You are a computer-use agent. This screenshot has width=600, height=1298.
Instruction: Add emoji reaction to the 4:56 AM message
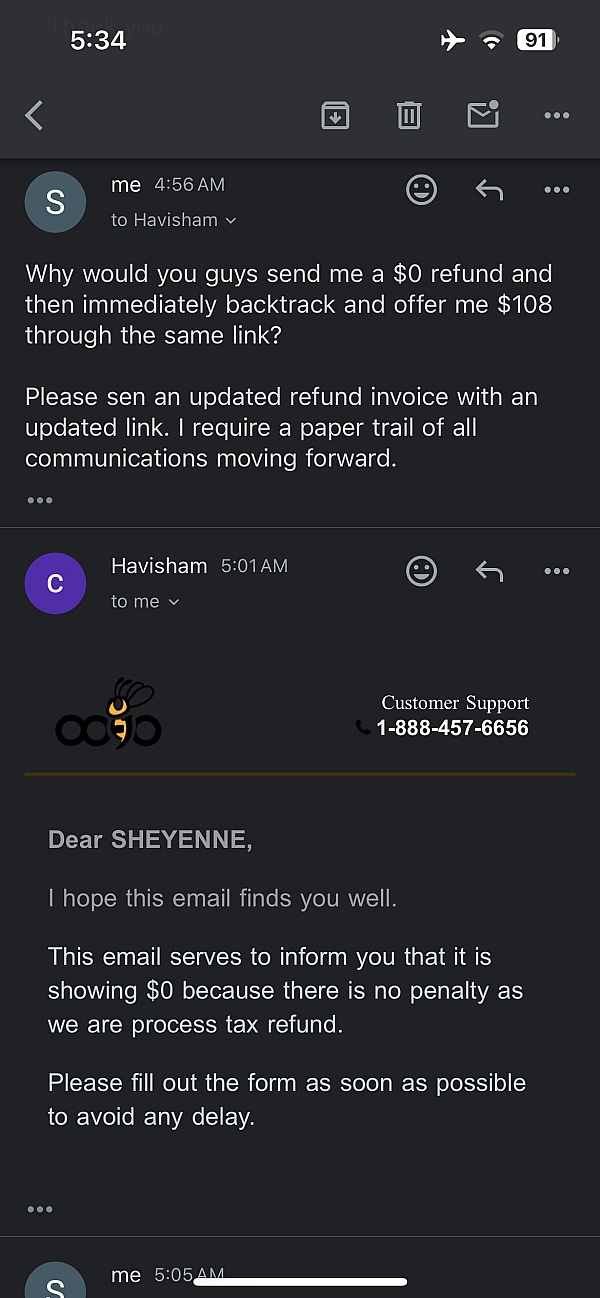point(422,190)
